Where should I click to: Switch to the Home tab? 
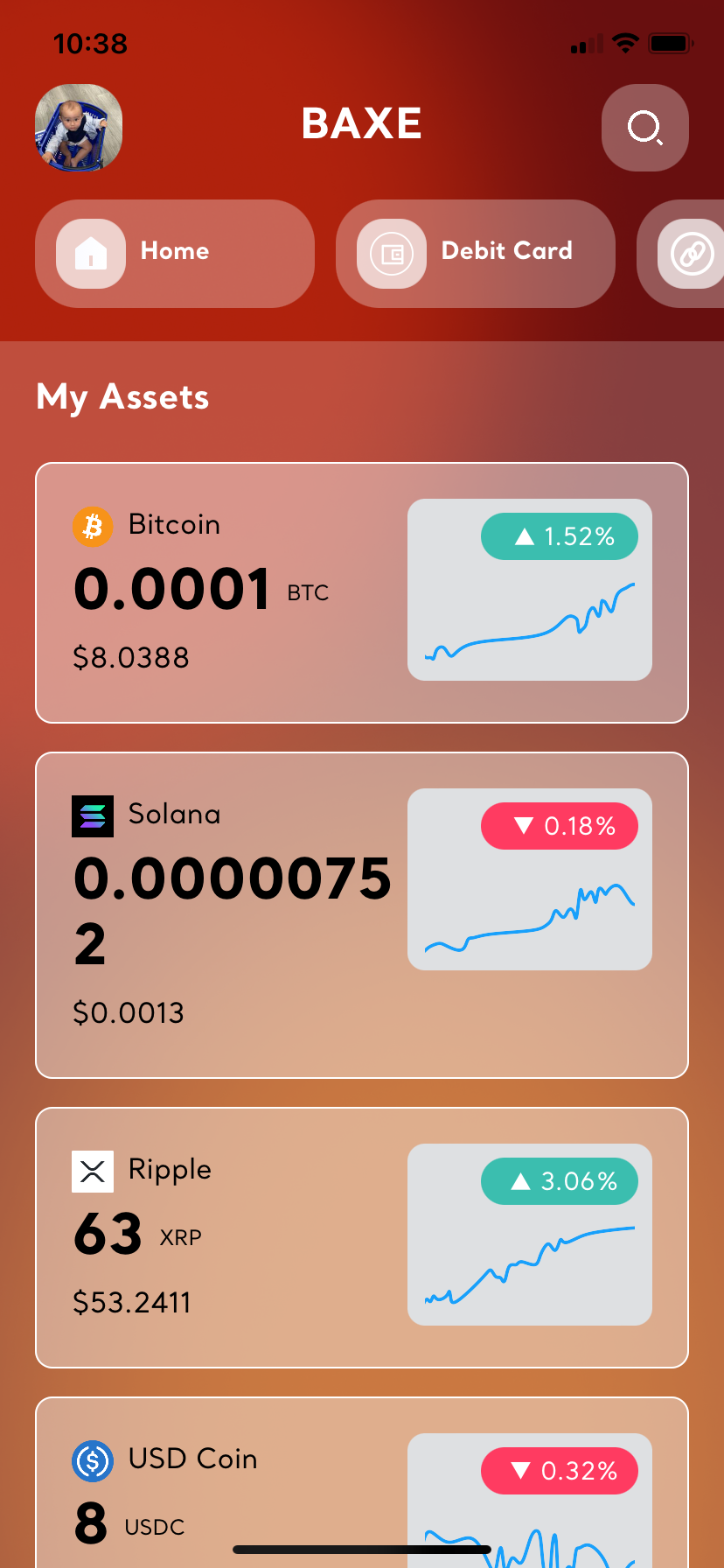pos(175,254)
